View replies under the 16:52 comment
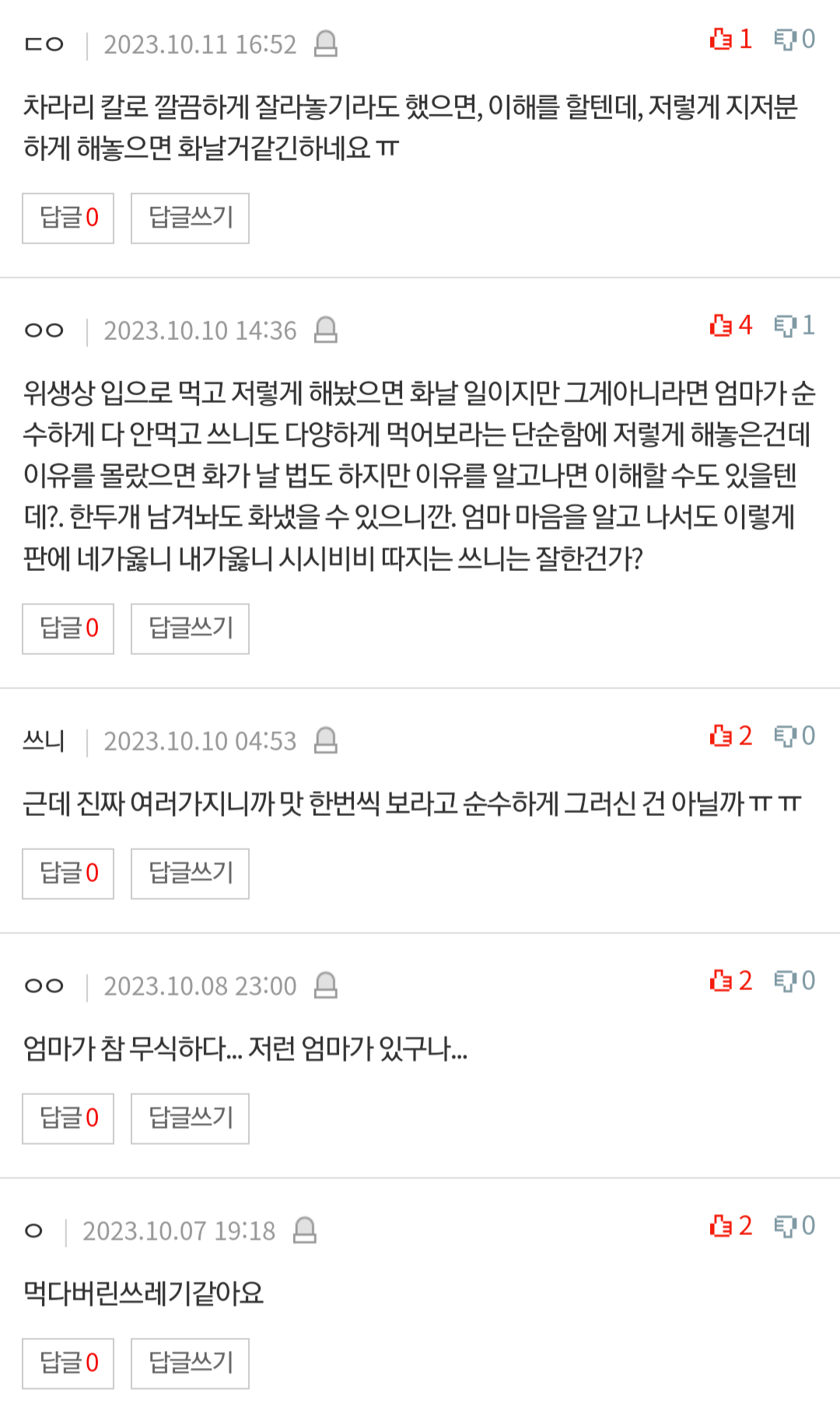Viewport: 840px width, 1414px height. click(x=68, y=218)
